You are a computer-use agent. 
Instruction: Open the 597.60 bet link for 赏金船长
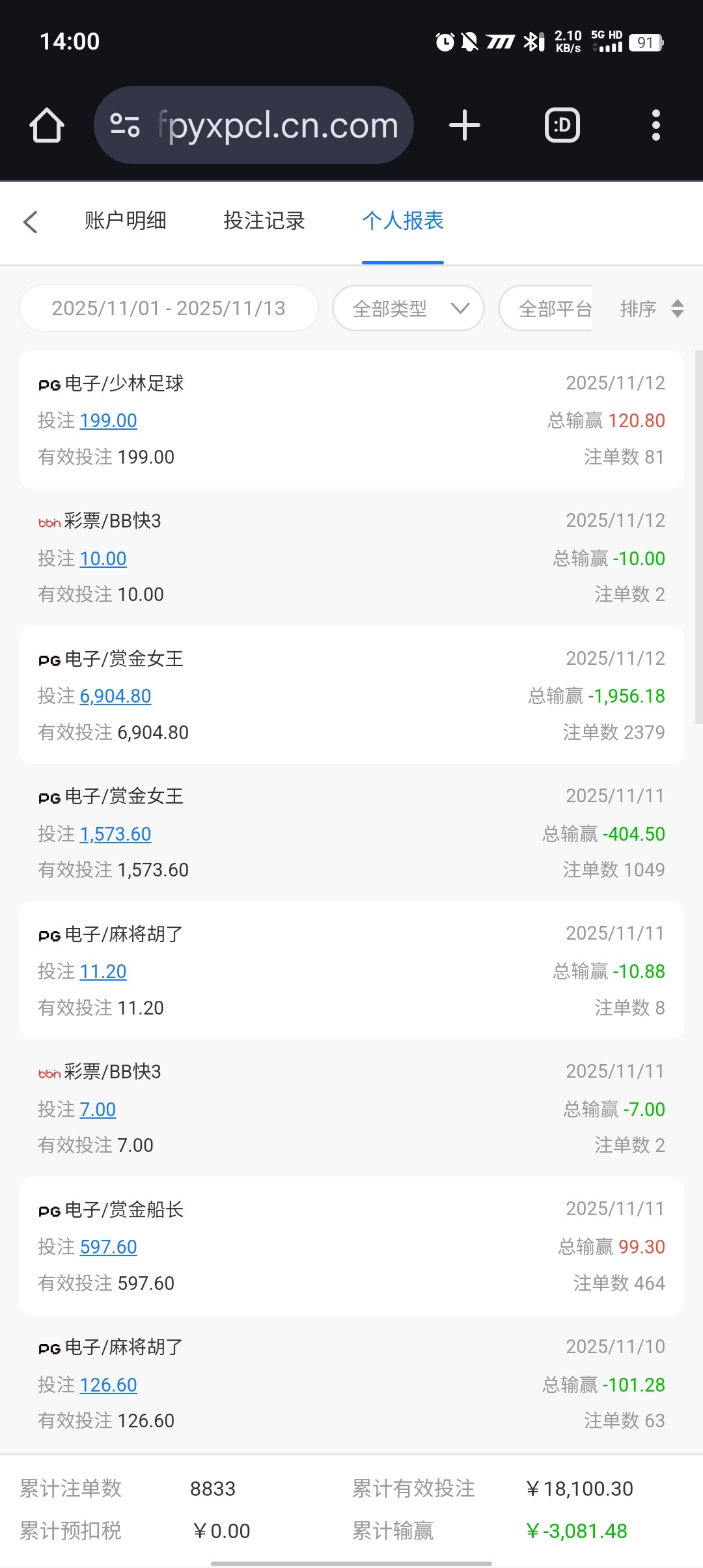(x=108, y=1247)
